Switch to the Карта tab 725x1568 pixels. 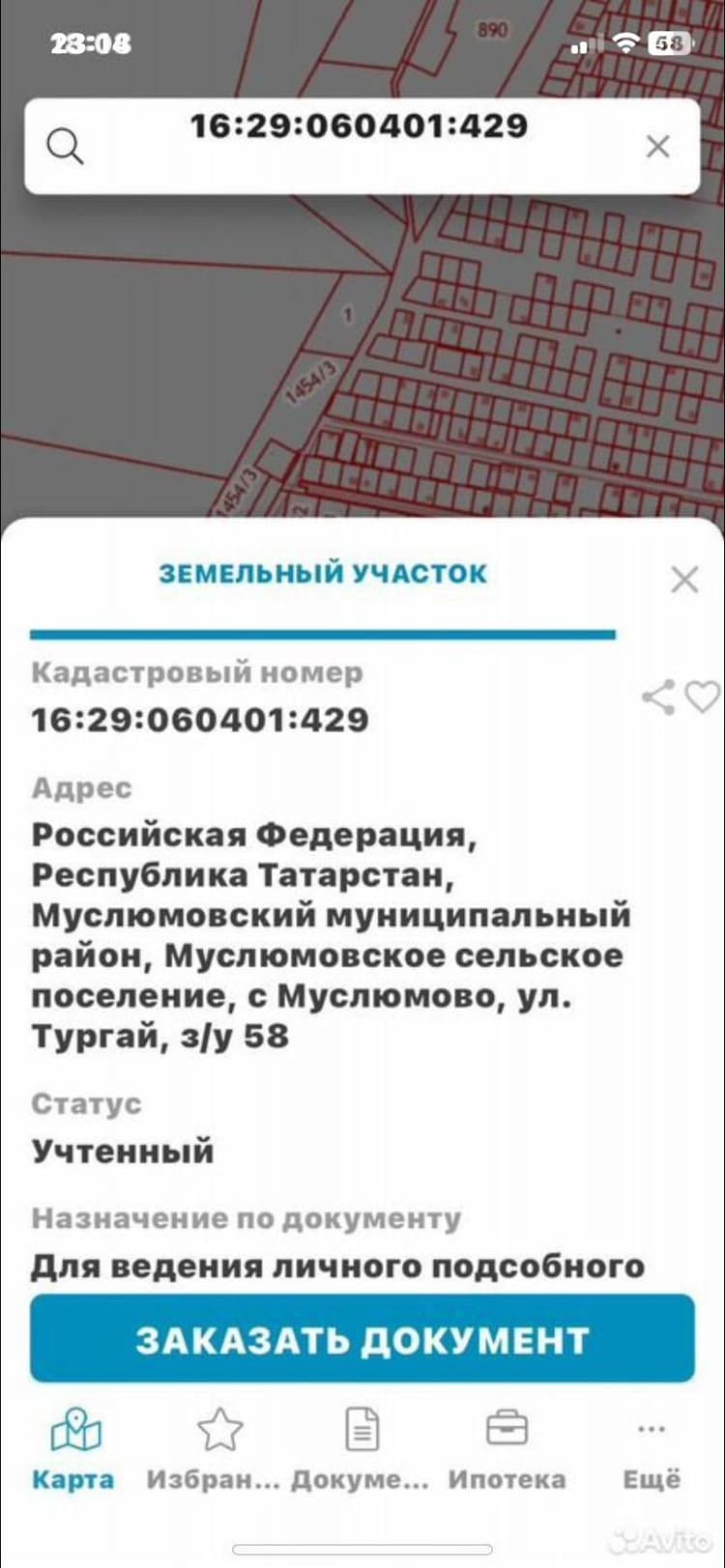coord(73,1450)
